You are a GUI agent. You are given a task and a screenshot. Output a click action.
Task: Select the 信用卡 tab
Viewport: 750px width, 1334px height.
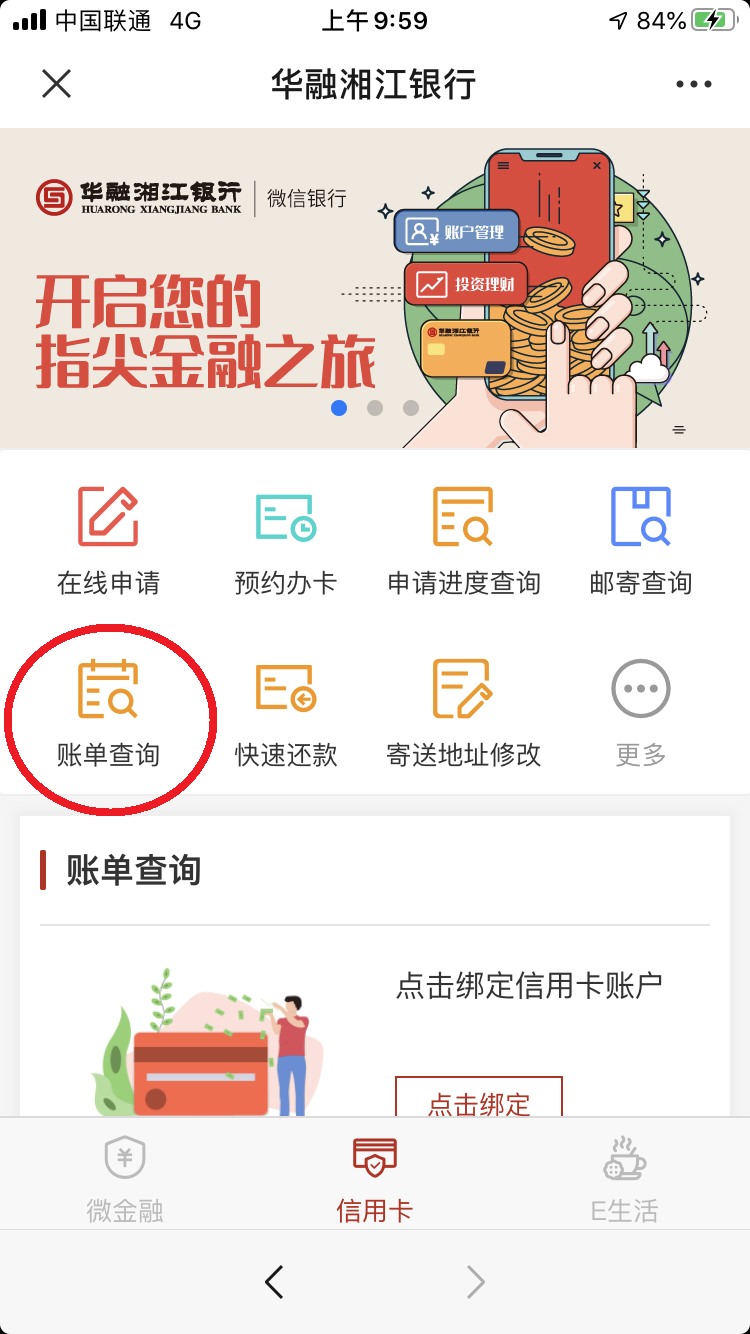click(375, 1178)
